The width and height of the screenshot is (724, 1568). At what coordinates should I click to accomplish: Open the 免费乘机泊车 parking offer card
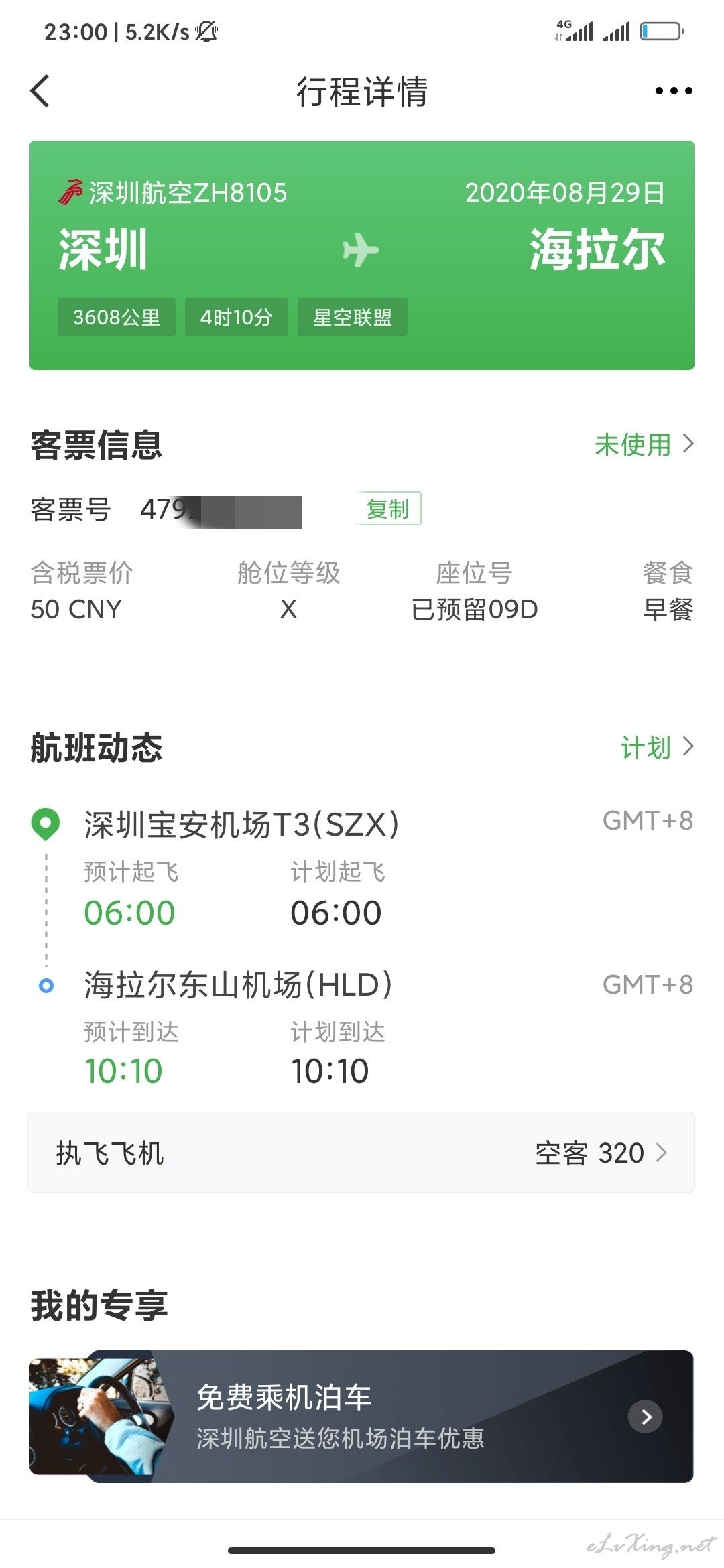(361, 1416)
